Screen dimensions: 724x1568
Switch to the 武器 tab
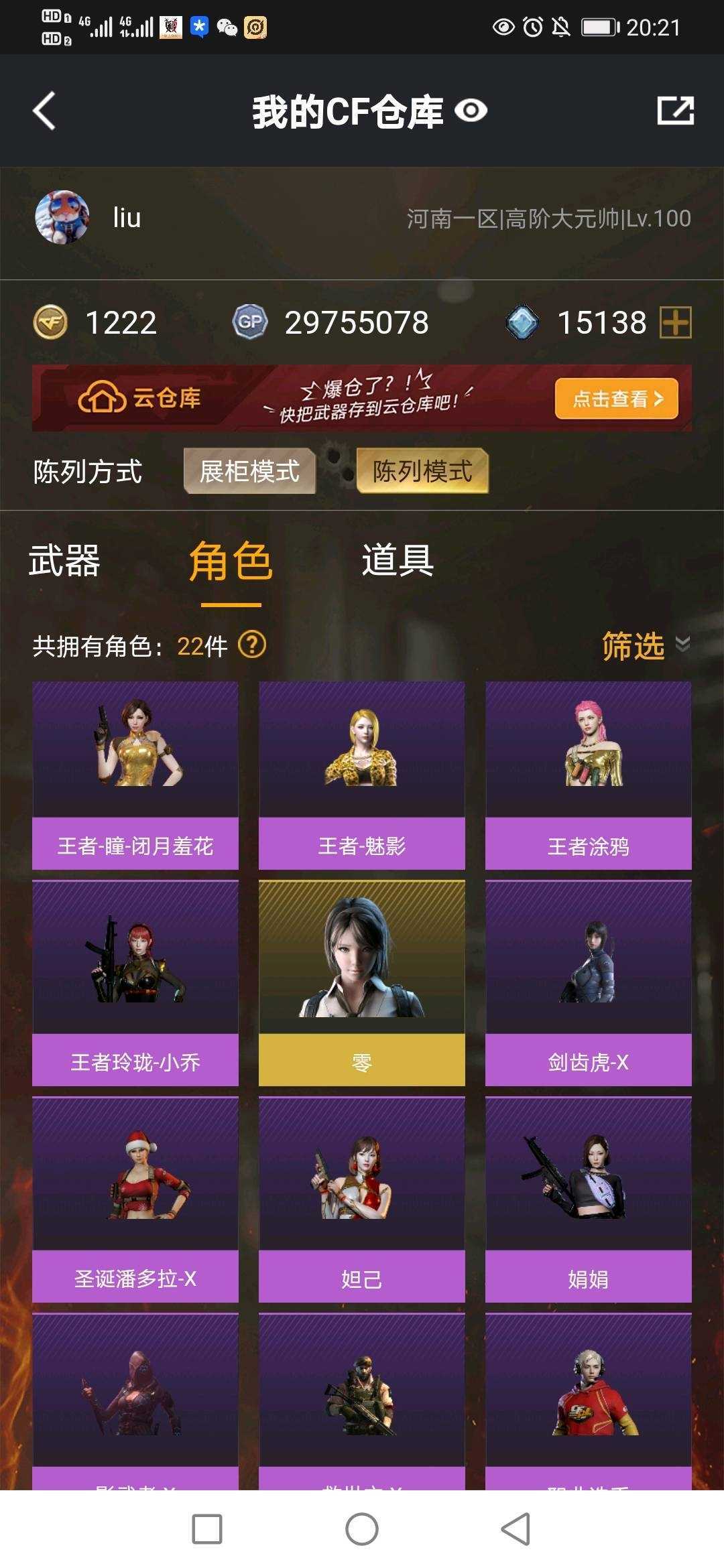pyautogui.click(x=64, y=561)
